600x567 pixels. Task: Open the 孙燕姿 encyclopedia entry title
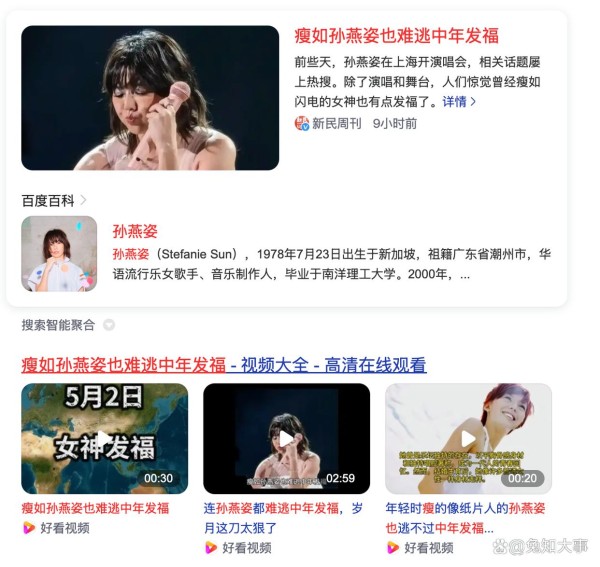135,231
